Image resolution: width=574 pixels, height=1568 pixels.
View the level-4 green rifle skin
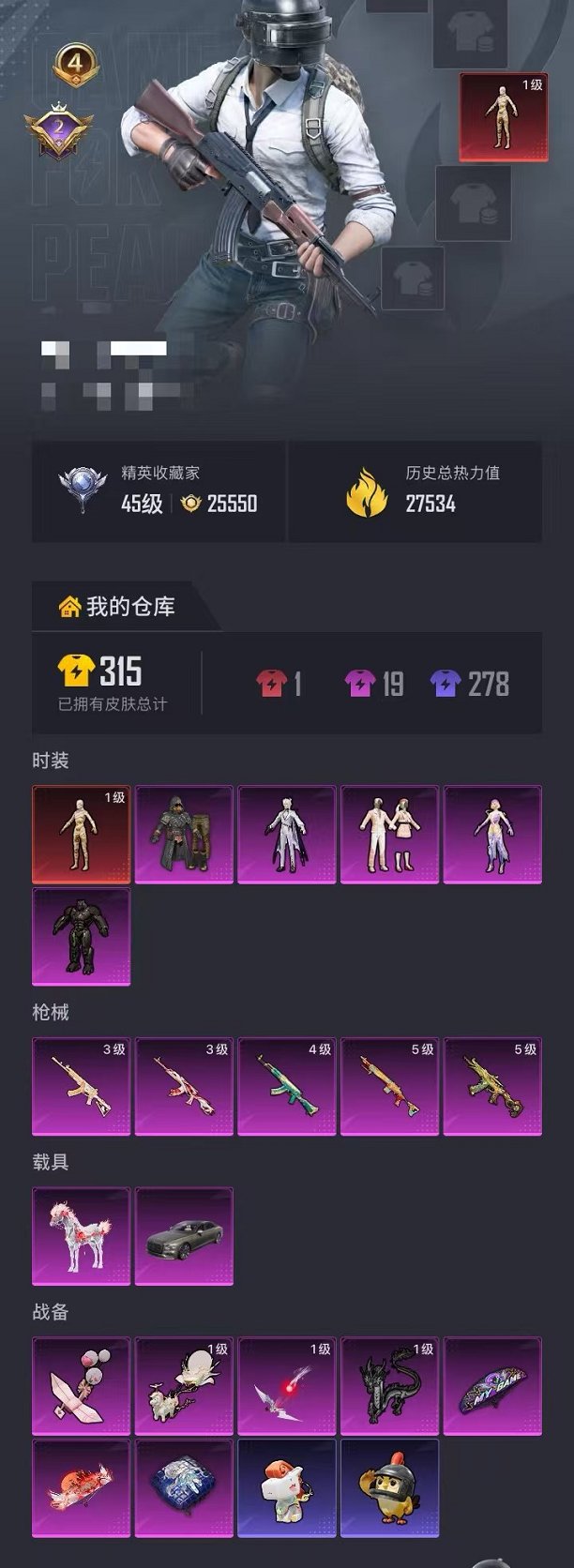point(287,1086)
